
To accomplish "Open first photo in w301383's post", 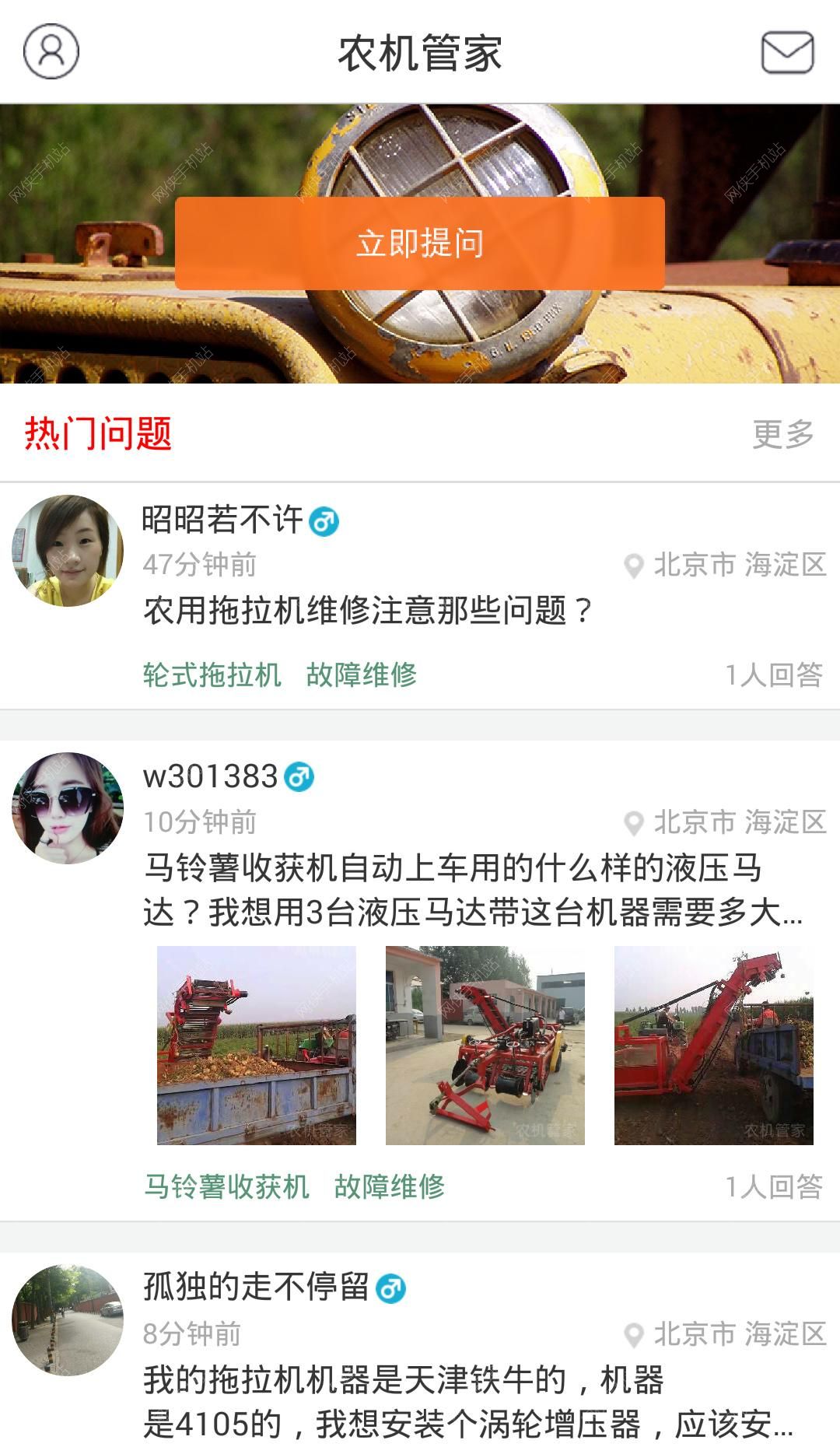I will [257, 1045].
